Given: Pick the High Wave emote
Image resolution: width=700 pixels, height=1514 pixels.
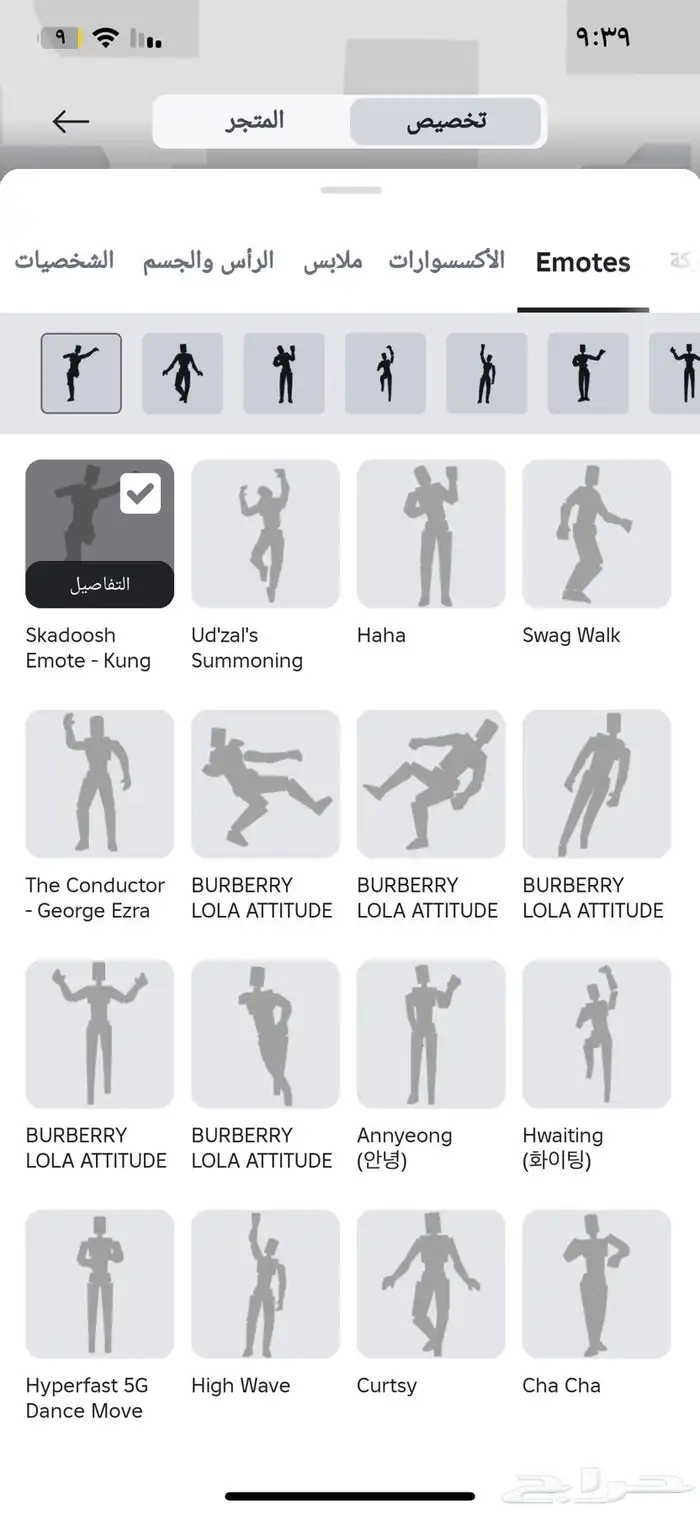Looking at the screenshot, I should click(x=265, y=1283).
